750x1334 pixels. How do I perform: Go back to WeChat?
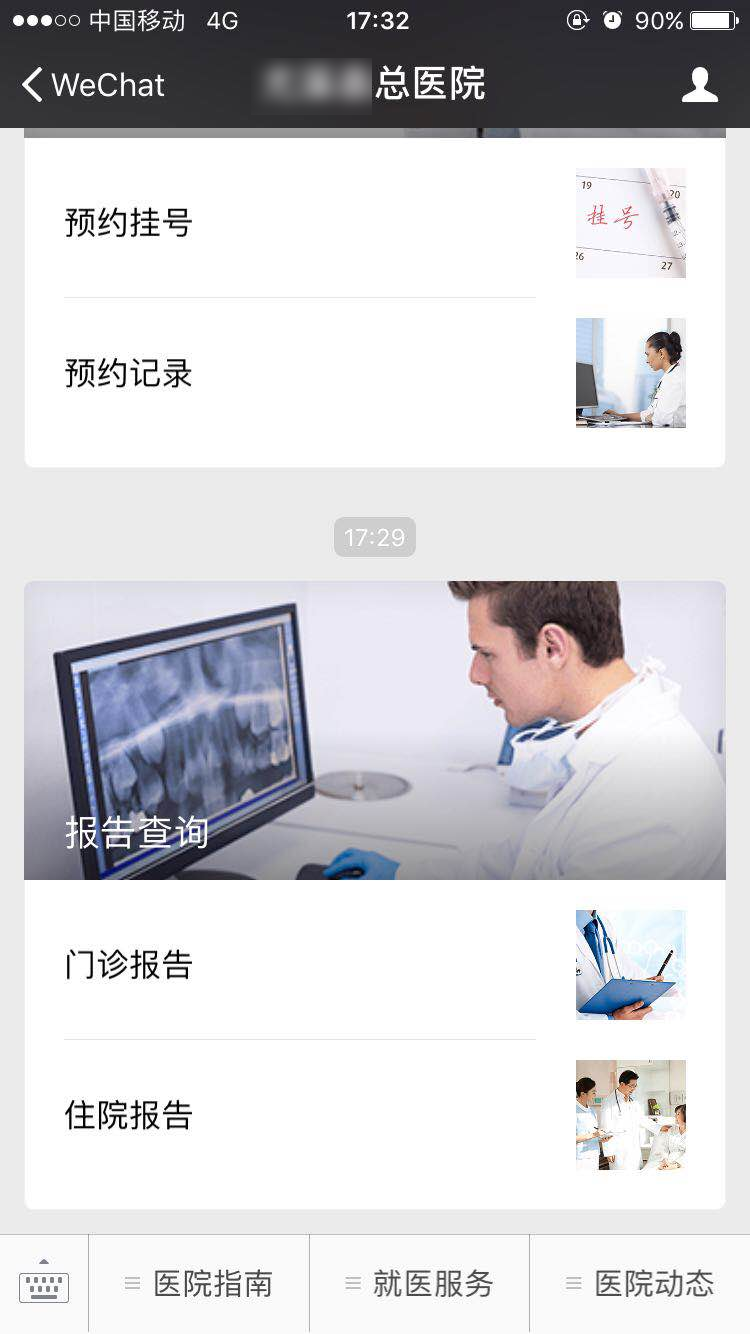[x=92, y=85]
